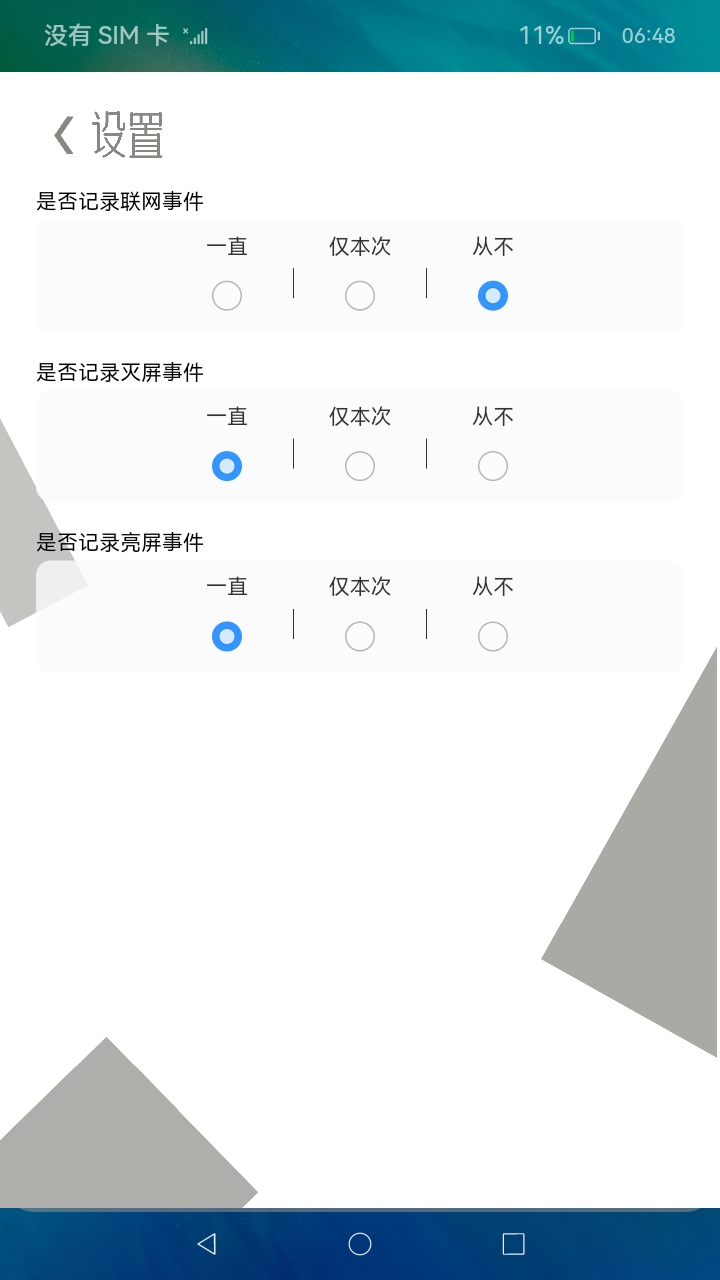
Task: Tap the Android back triangle icon
Action: point(207,1243)
